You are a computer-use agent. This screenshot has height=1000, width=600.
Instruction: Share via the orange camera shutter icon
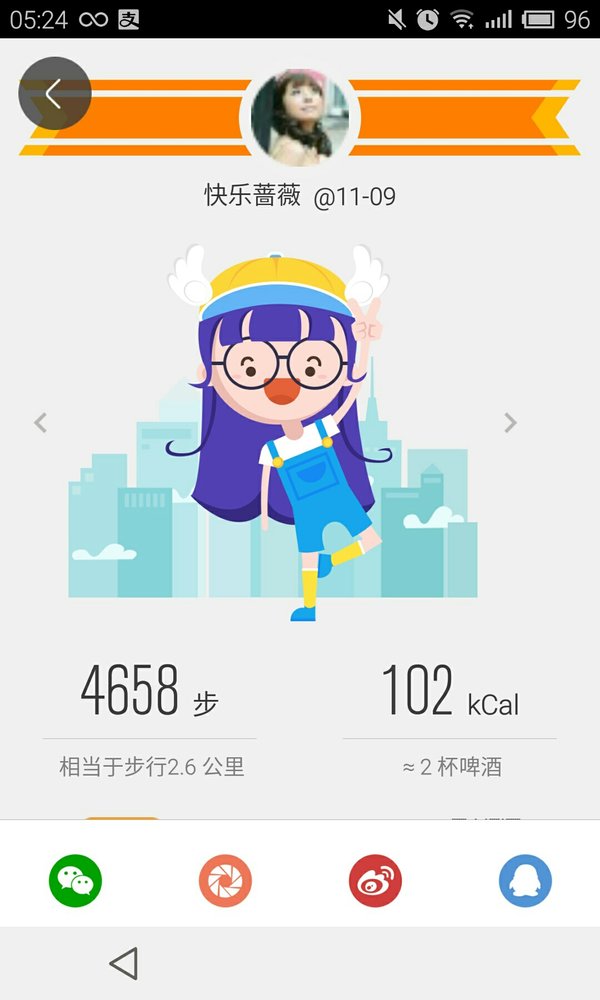[x=225, y=881]
